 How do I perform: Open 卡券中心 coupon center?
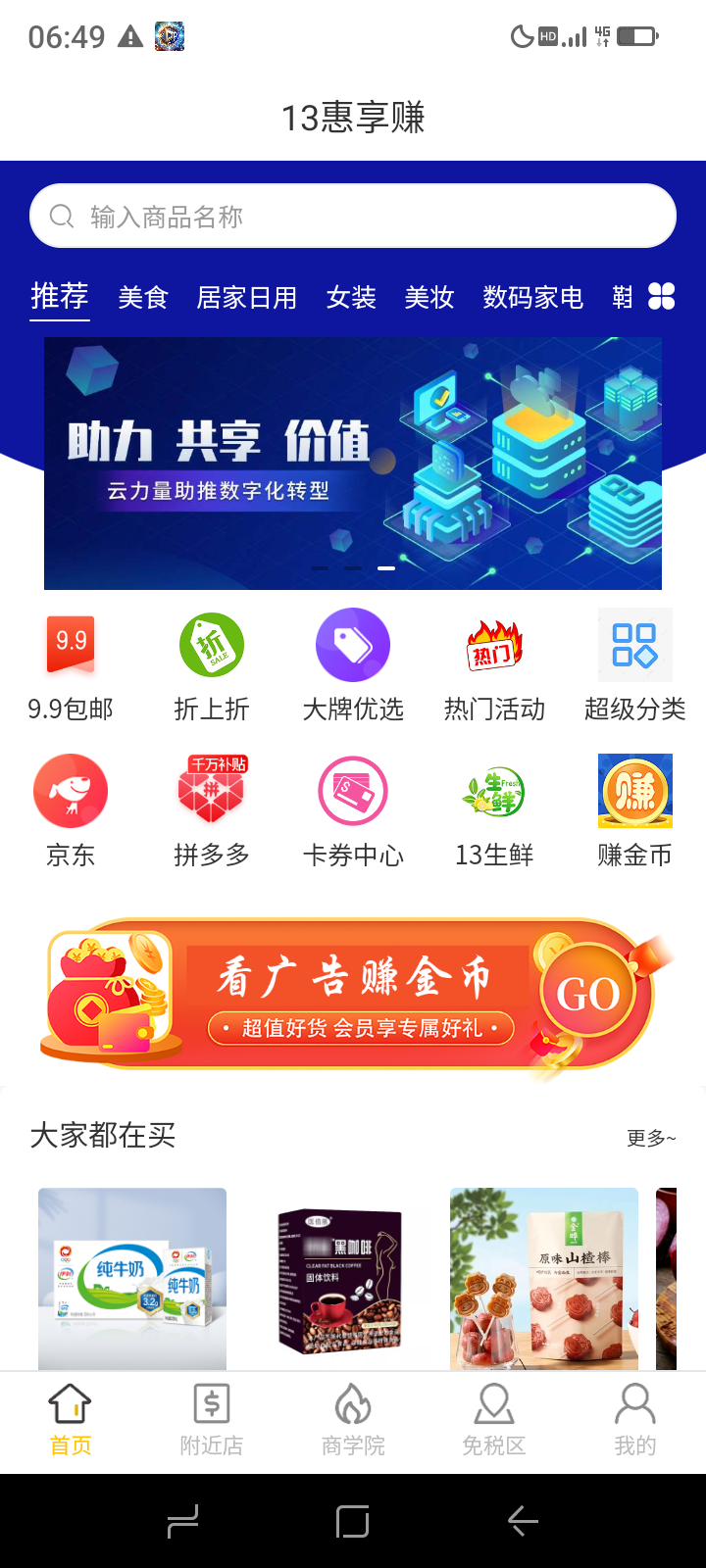coord(353,811)
